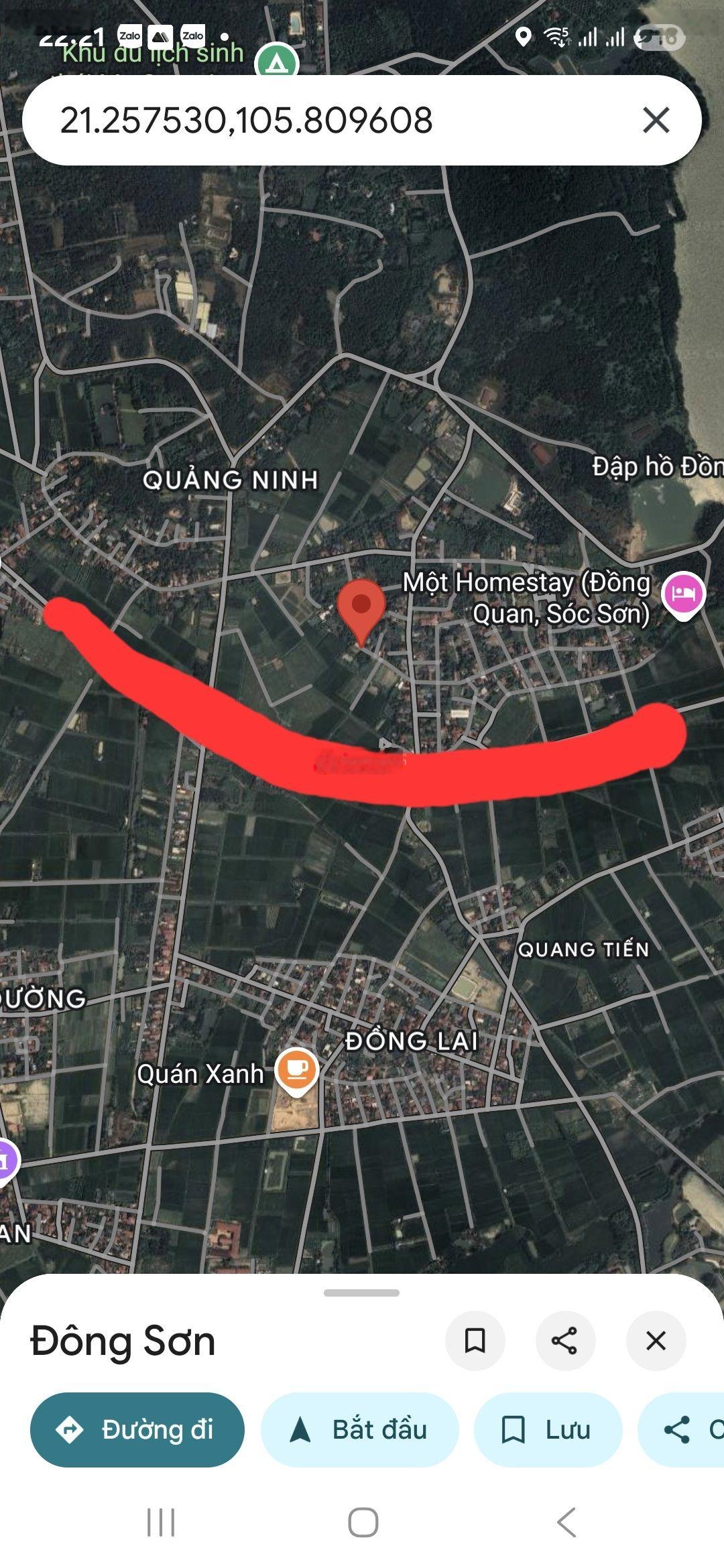This screenshot has height=1568, width=724.
Task: Close the Đông Sơn place panel
Action: pos(655,1341)
